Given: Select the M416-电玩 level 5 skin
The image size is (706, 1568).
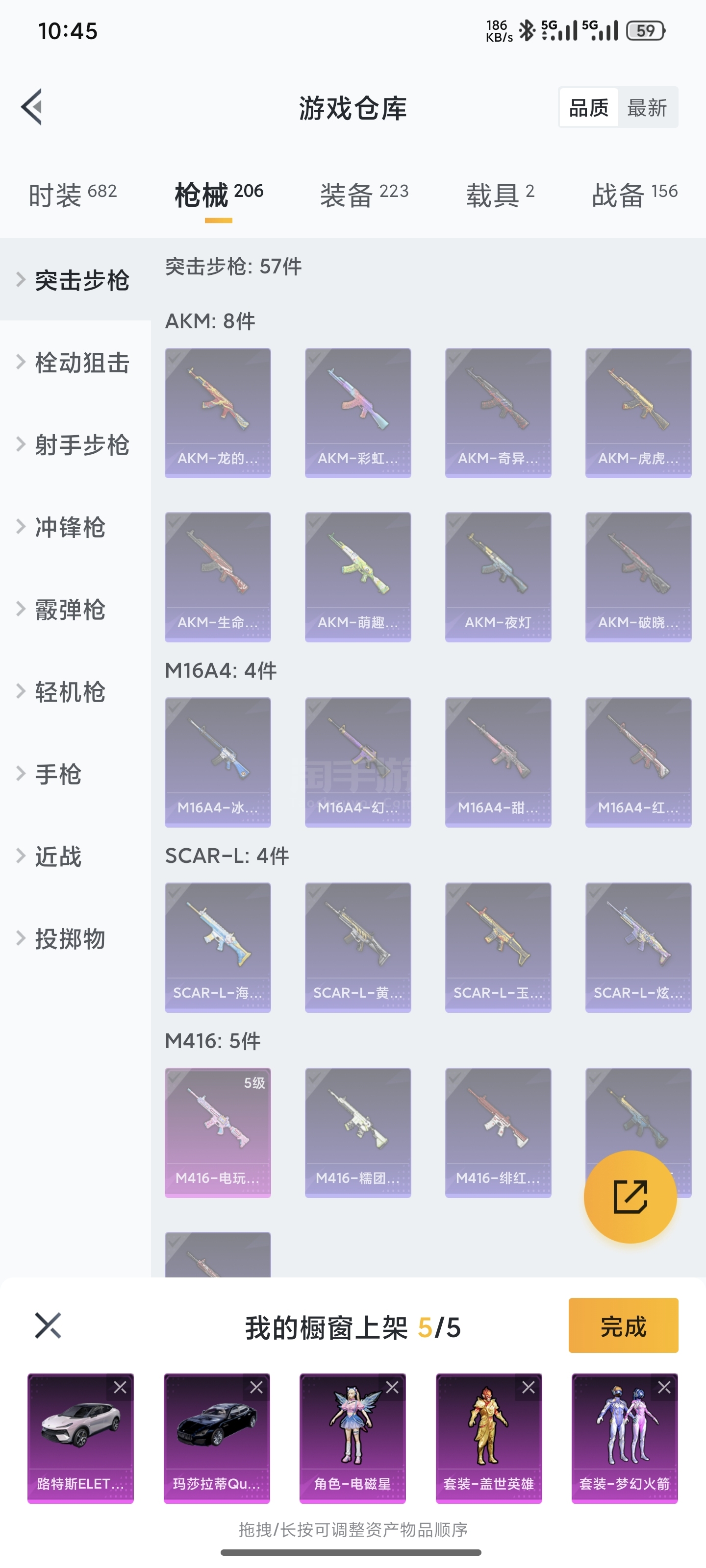Looking at the screenshot, I should (x=218, y=1132).
